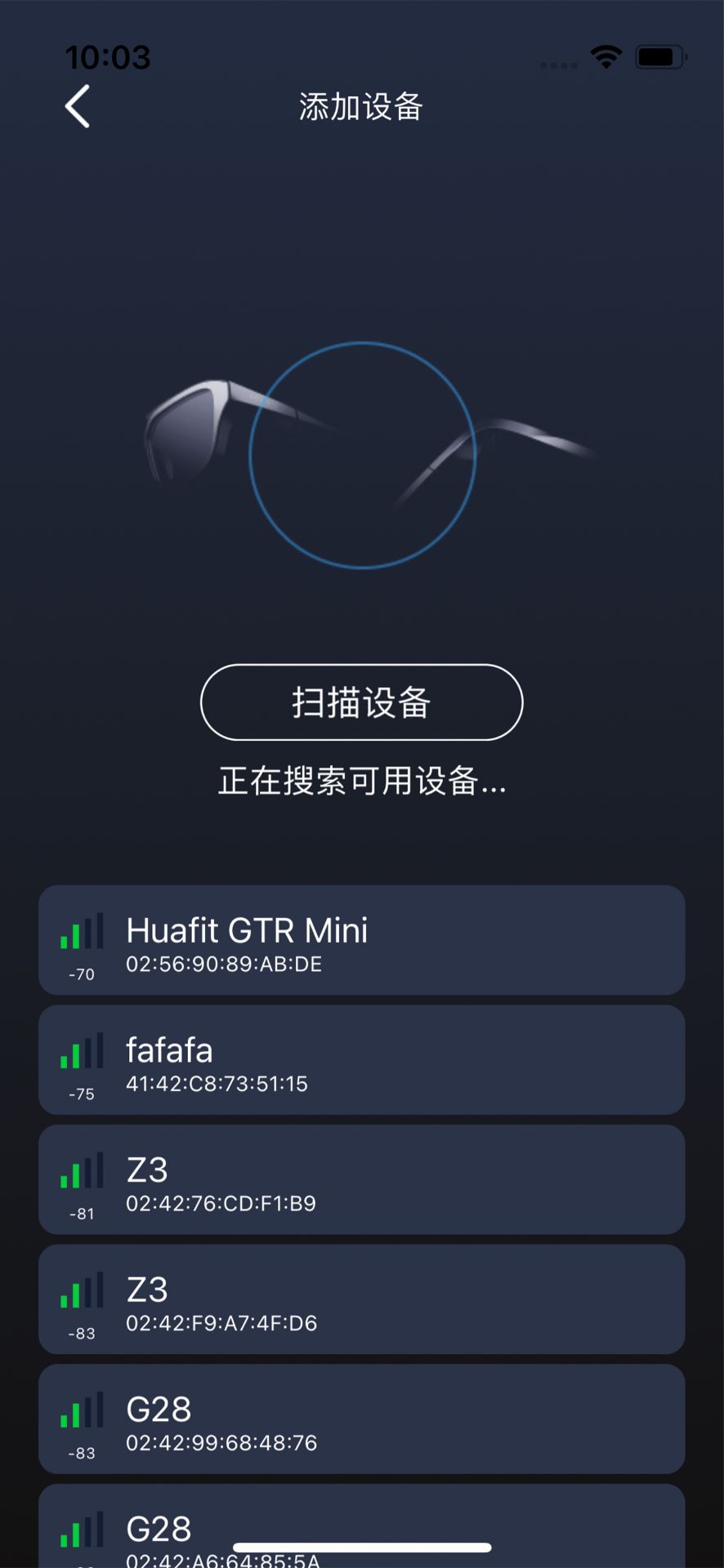Open the Z3 device with address 02:42:76:CD:F1:B9

point(362,1179)
